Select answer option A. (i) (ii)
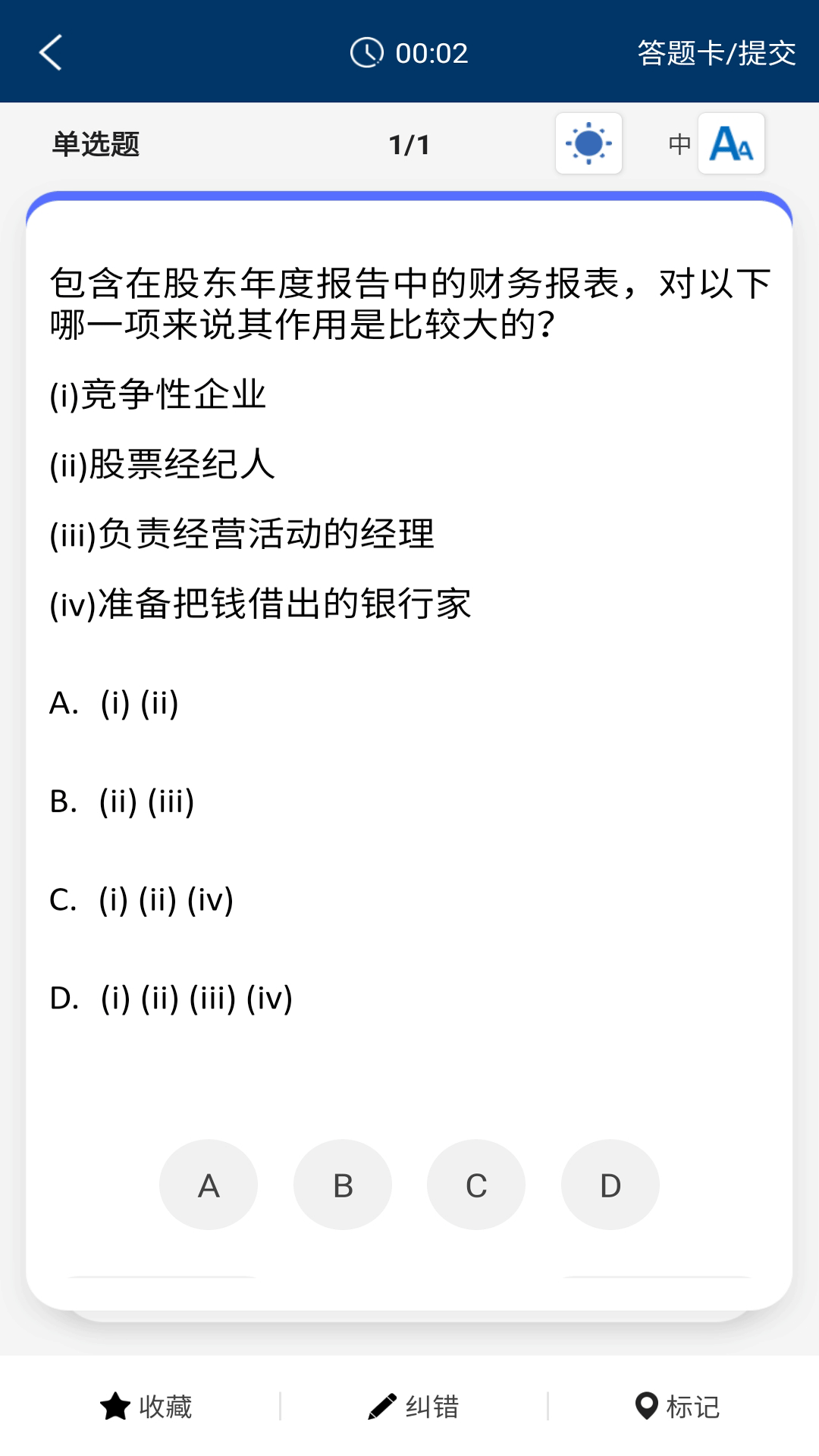The image size is (819, 1456). [x=114, y=703]
